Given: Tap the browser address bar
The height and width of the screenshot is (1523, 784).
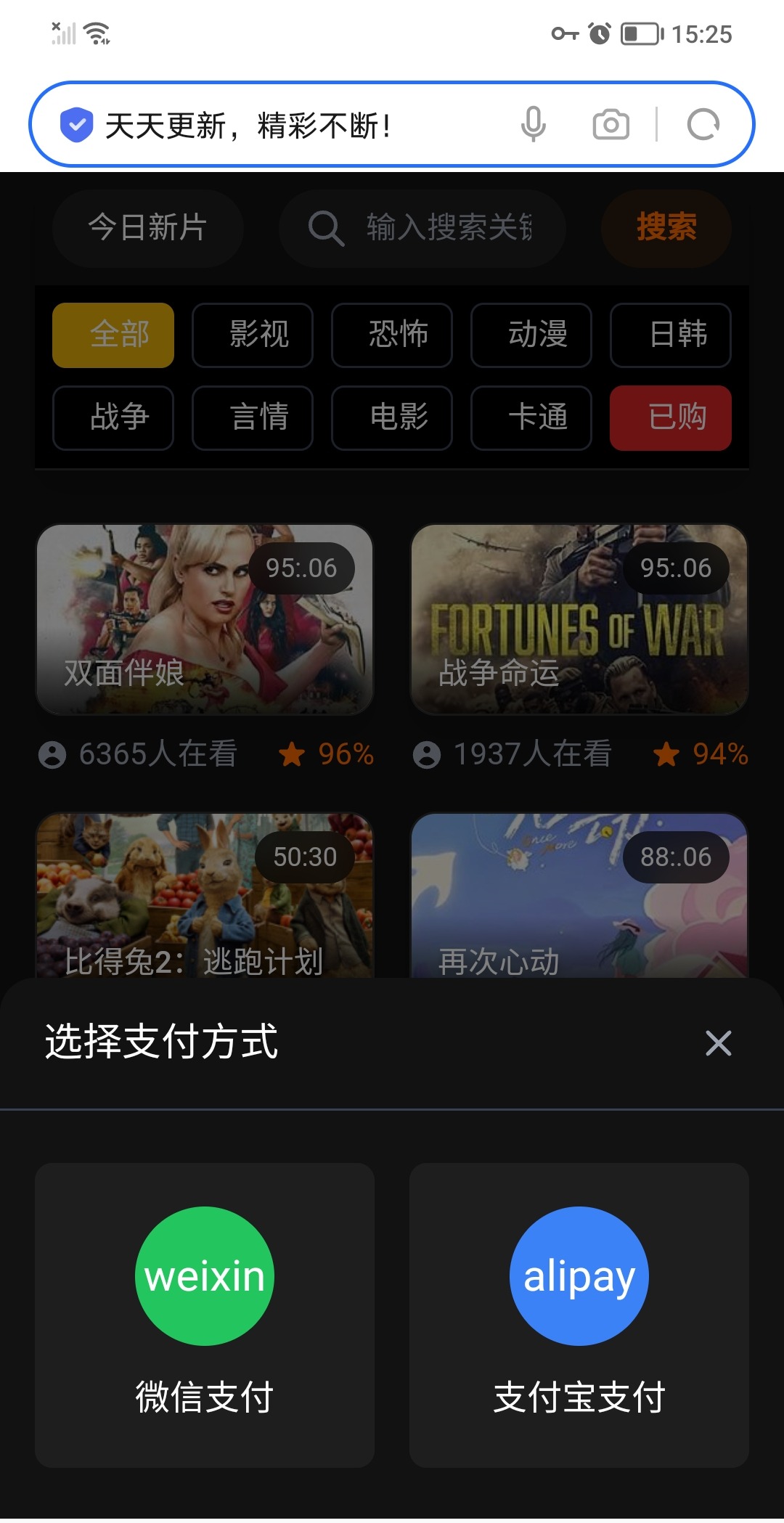Looking at the screenshot, I should (290, 125).
